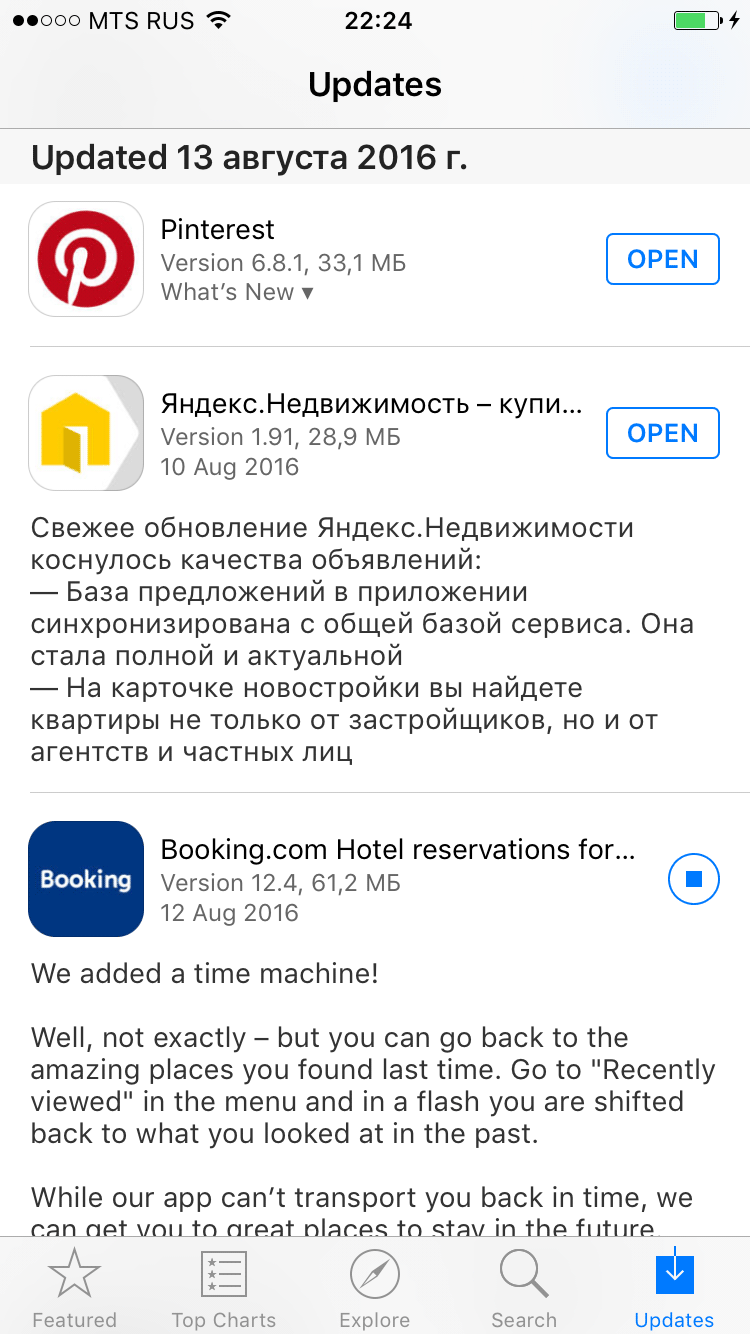Select the Explore tab
Screen dimensions: 750x1334
click(x=375, y=1288)
